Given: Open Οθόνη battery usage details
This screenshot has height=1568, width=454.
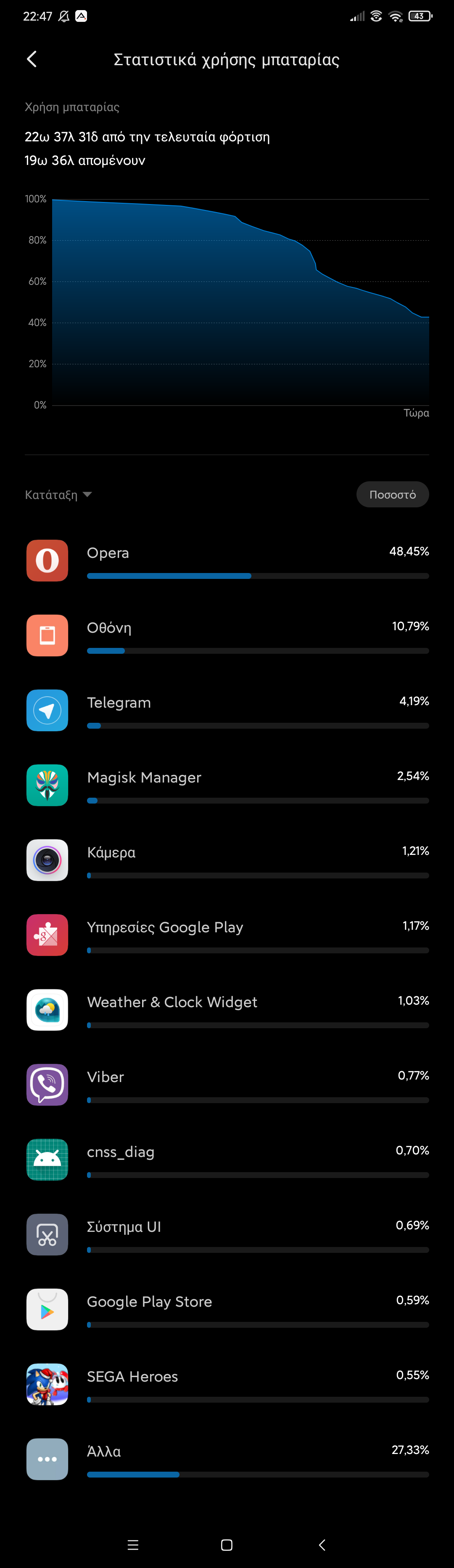Looking at the screenshot, I should point(227,635).
